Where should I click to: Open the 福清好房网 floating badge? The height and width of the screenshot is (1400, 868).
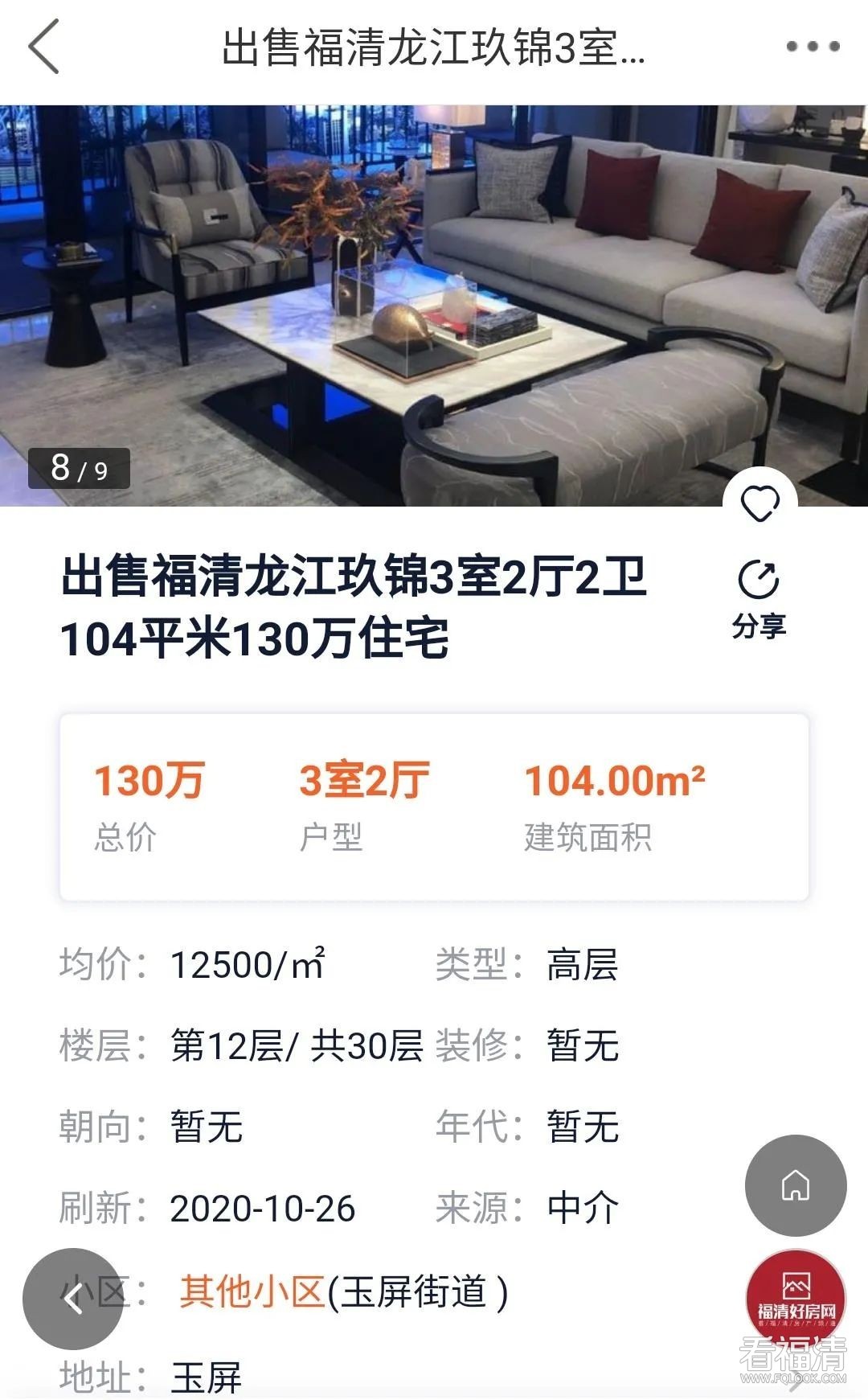tap(796, 1298)
